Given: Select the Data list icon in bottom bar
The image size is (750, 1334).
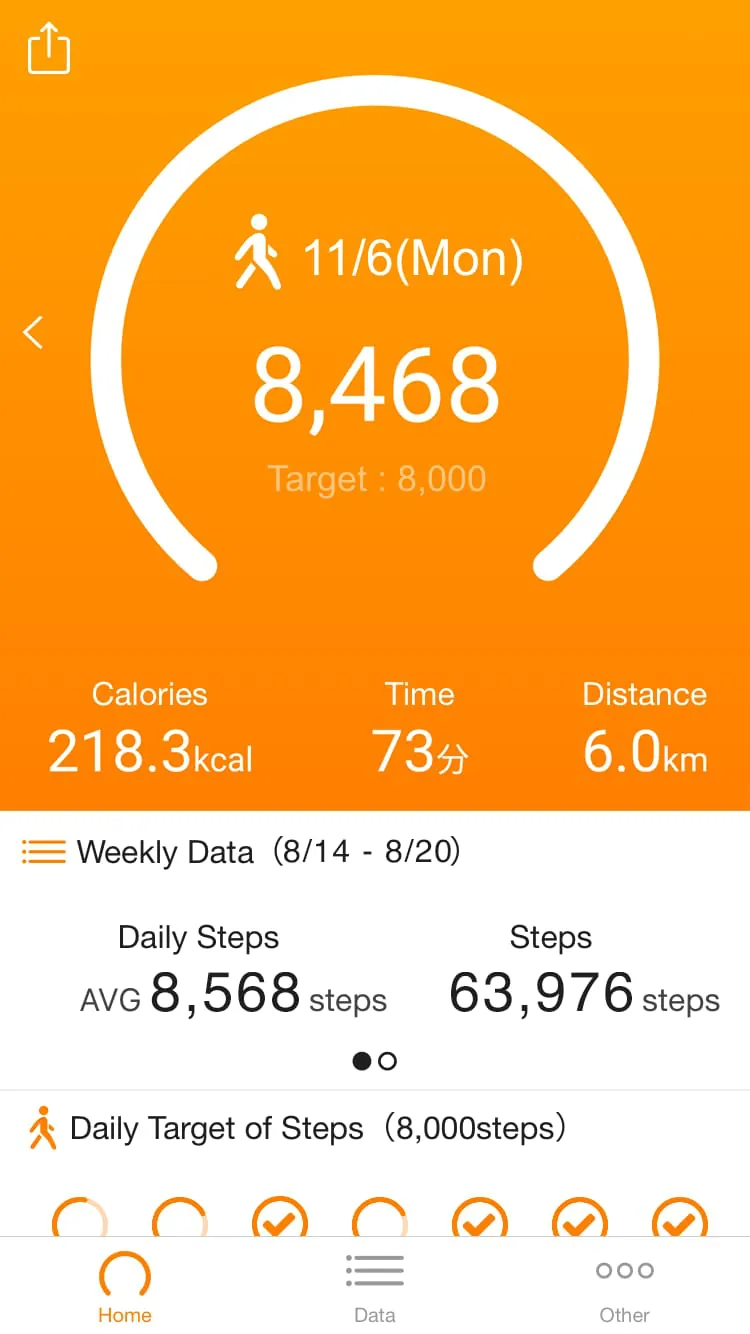Looking at the screenshot, I should click(374, 1270).
